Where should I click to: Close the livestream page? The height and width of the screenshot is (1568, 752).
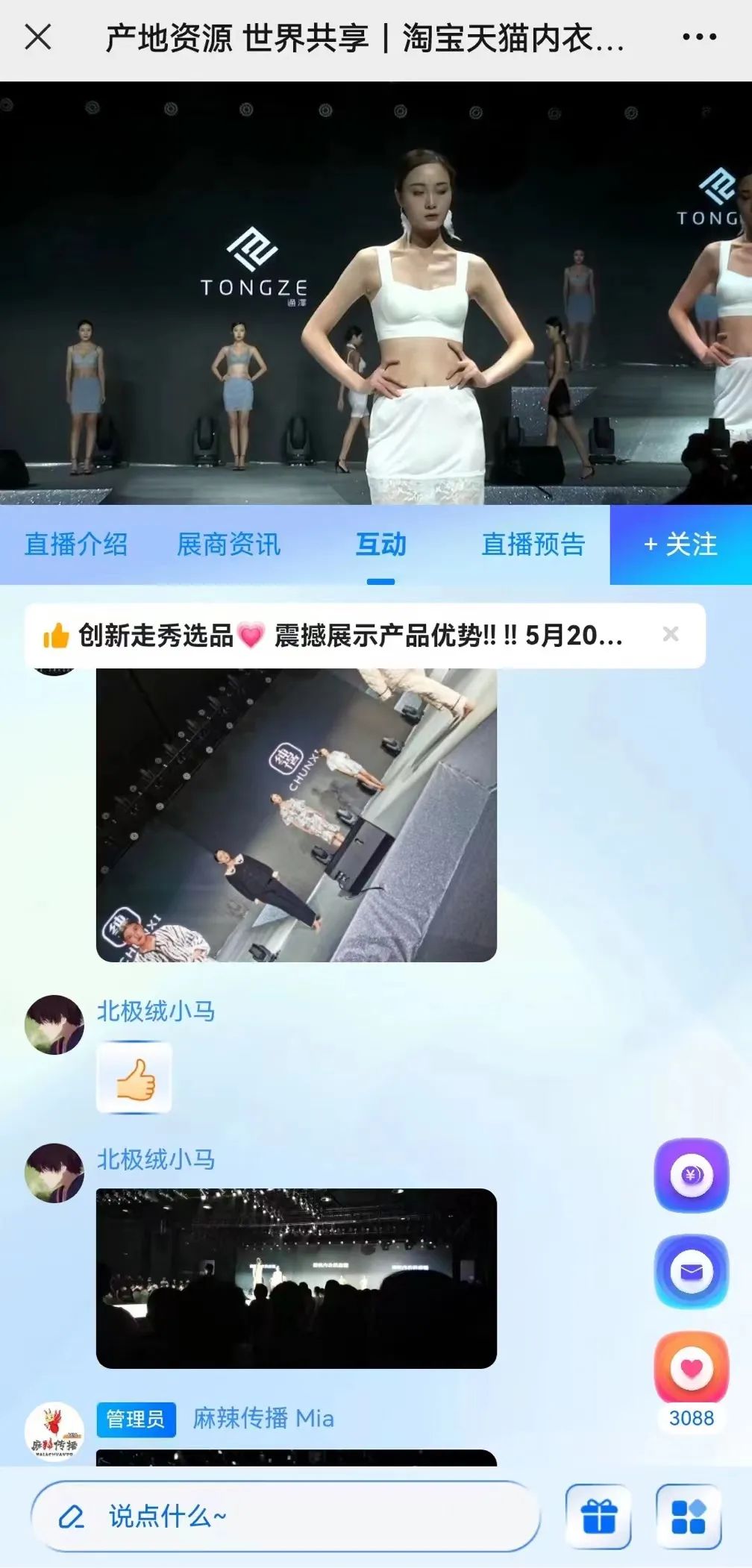pyautogui.click(x=38, y=37)
